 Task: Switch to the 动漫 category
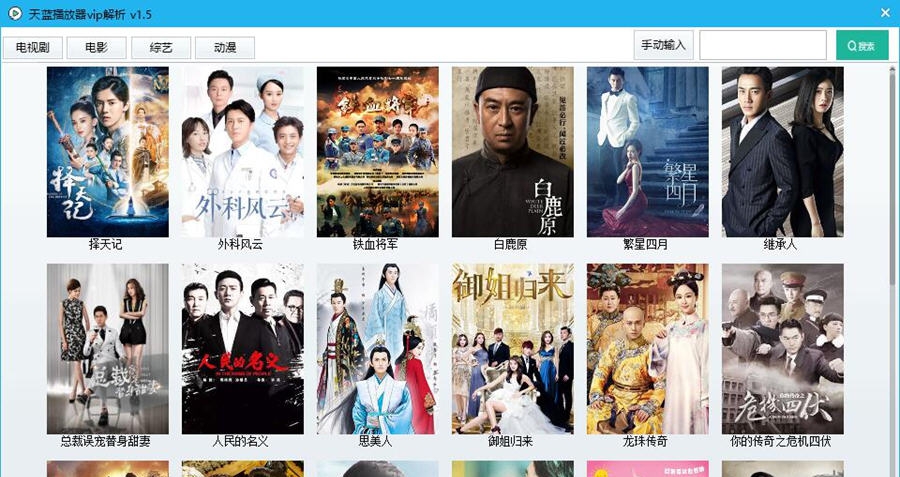pyautogui.click(x=225, y=47)
